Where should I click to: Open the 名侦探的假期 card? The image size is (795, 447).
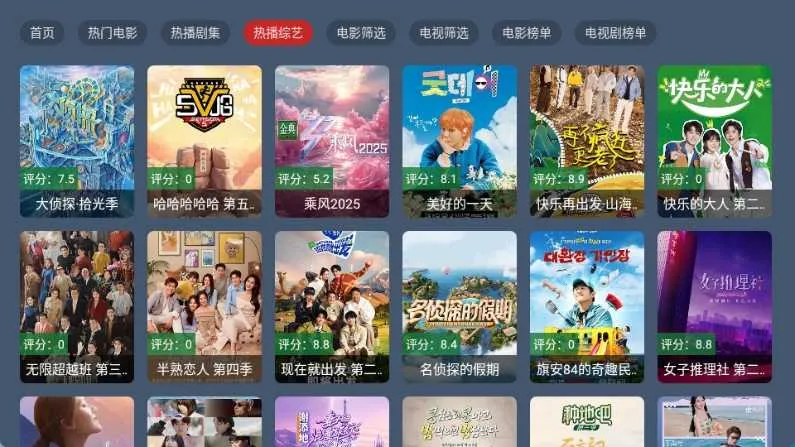click(459, 306)
